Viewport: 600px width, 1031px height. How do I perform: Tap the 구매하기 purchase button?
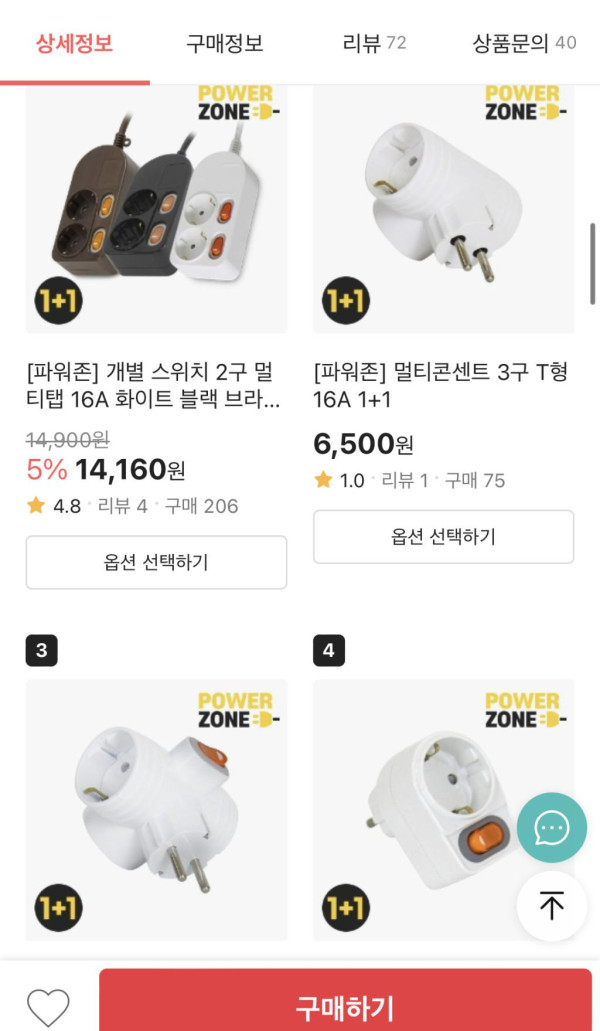(x=345, y=1005)
